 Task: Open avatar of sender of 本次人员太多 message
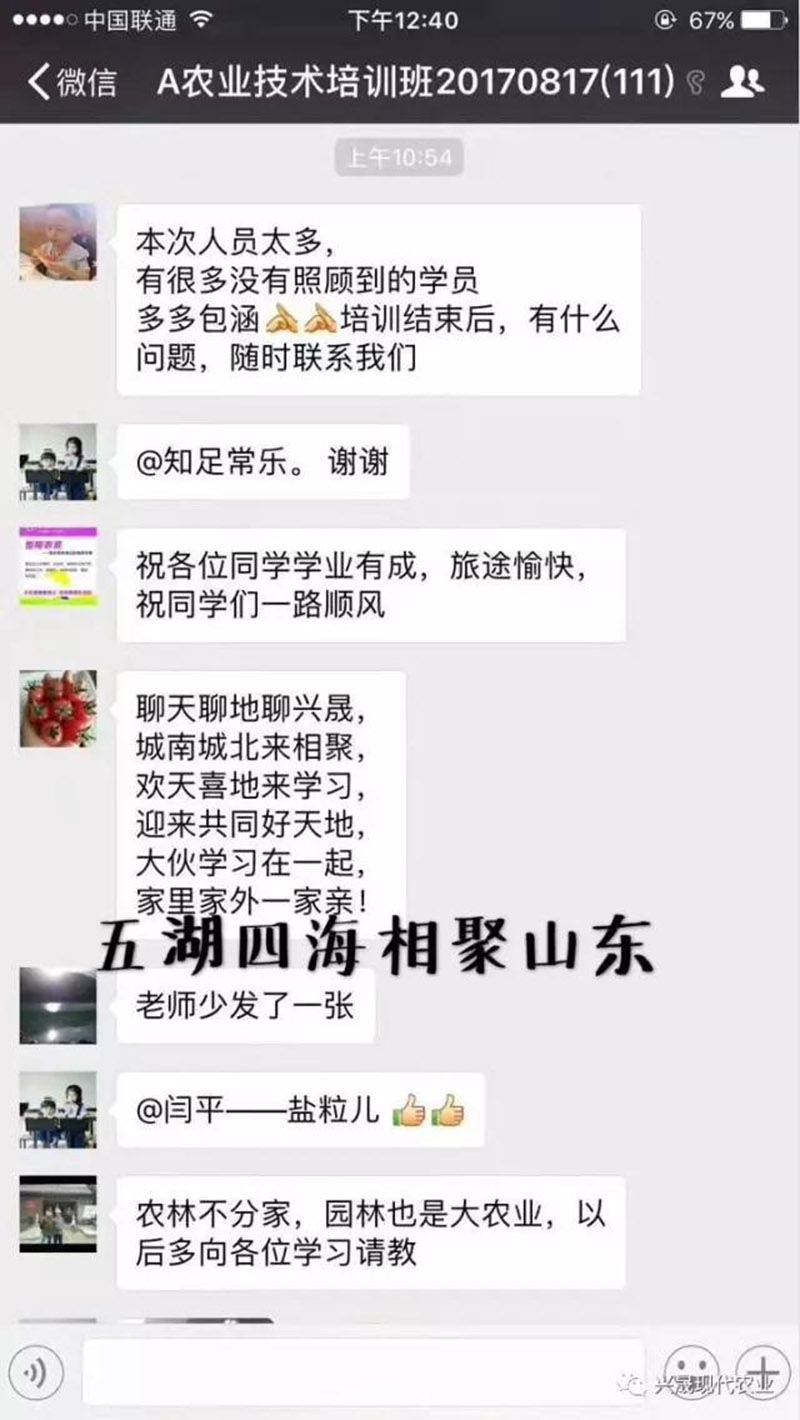pos(58,242)
